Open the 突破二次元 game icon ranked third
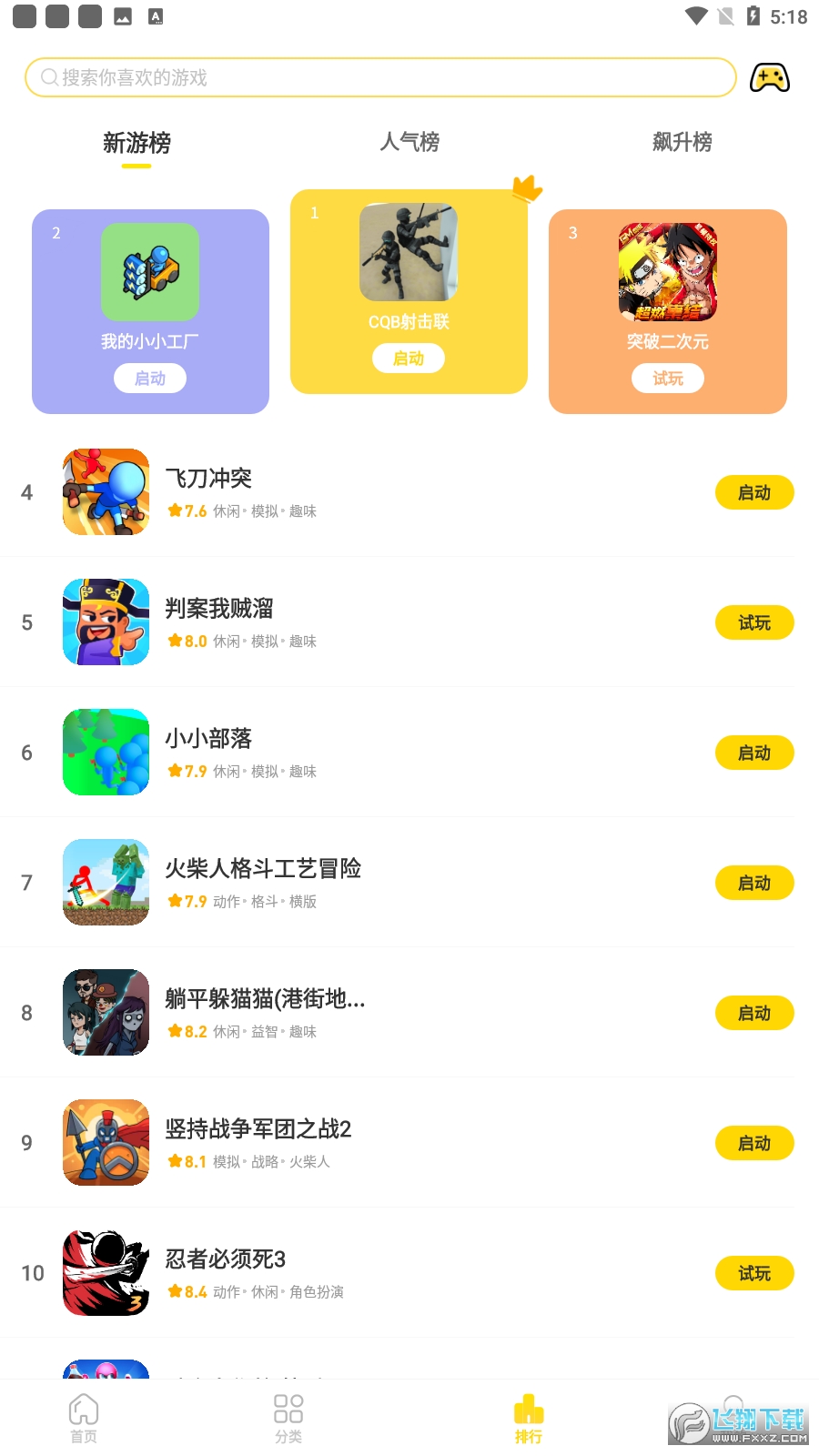The image size is (819, 1456). click(667, 272)
